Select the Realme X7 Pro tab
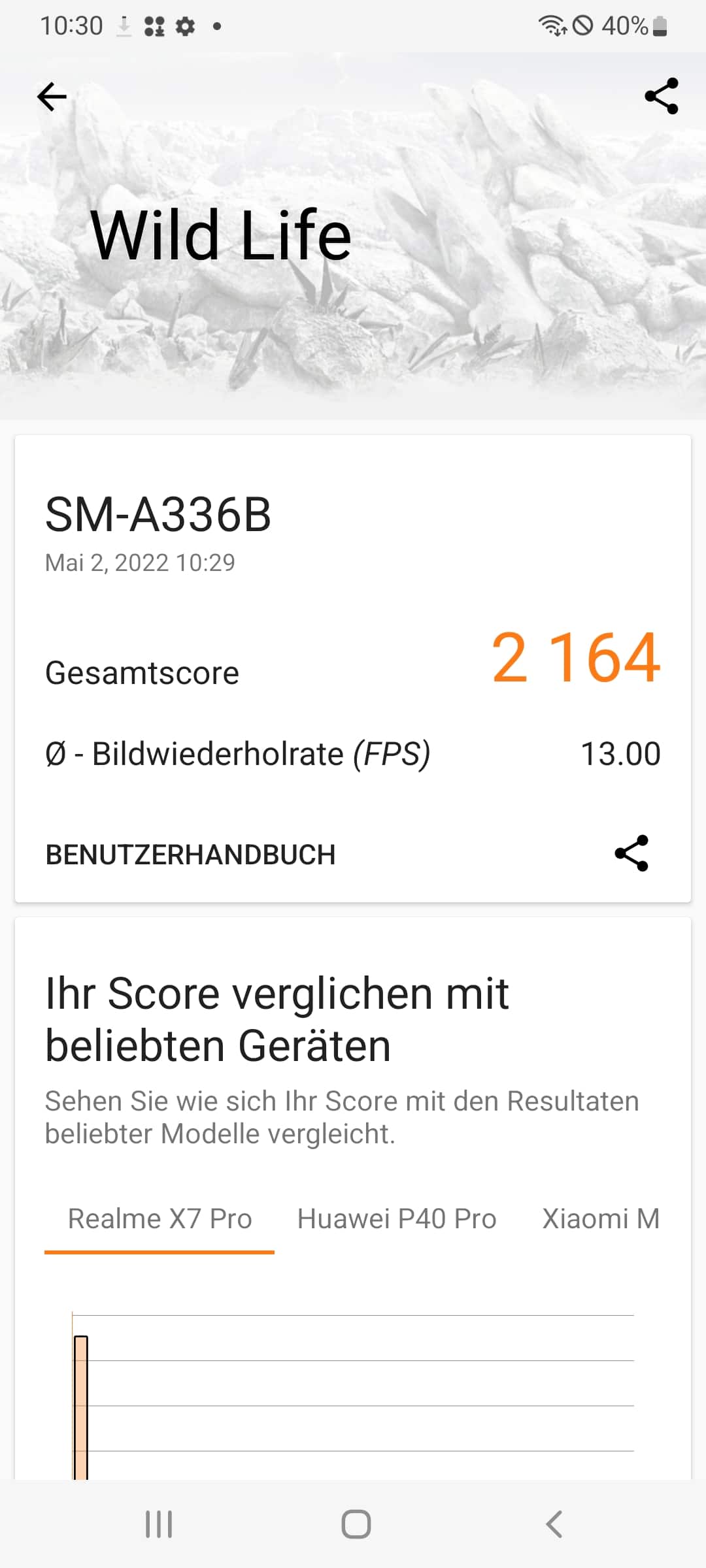This screenshot has height=1568, width=706. (160, 1219)
